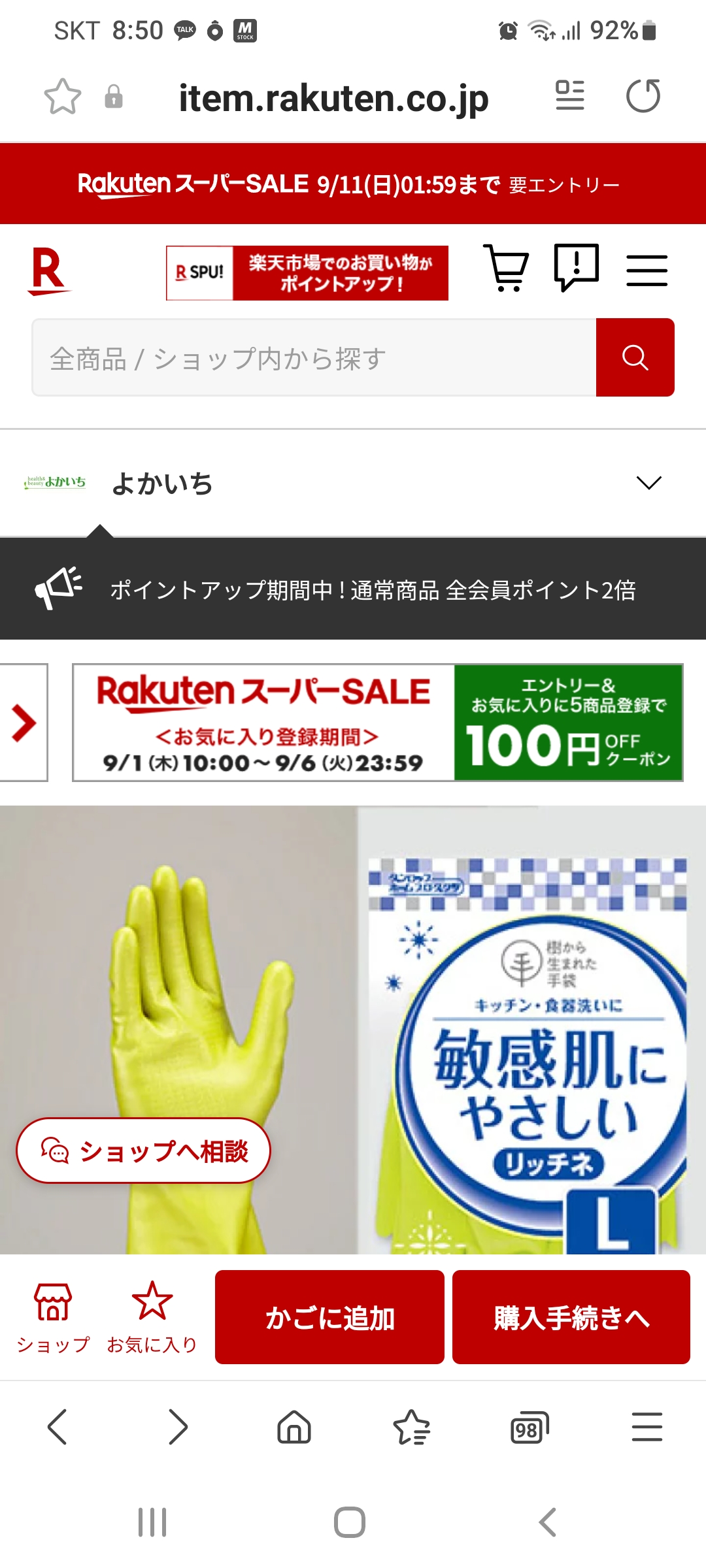Tap ショップへ相談 chat button

(x=144, y=1151)
